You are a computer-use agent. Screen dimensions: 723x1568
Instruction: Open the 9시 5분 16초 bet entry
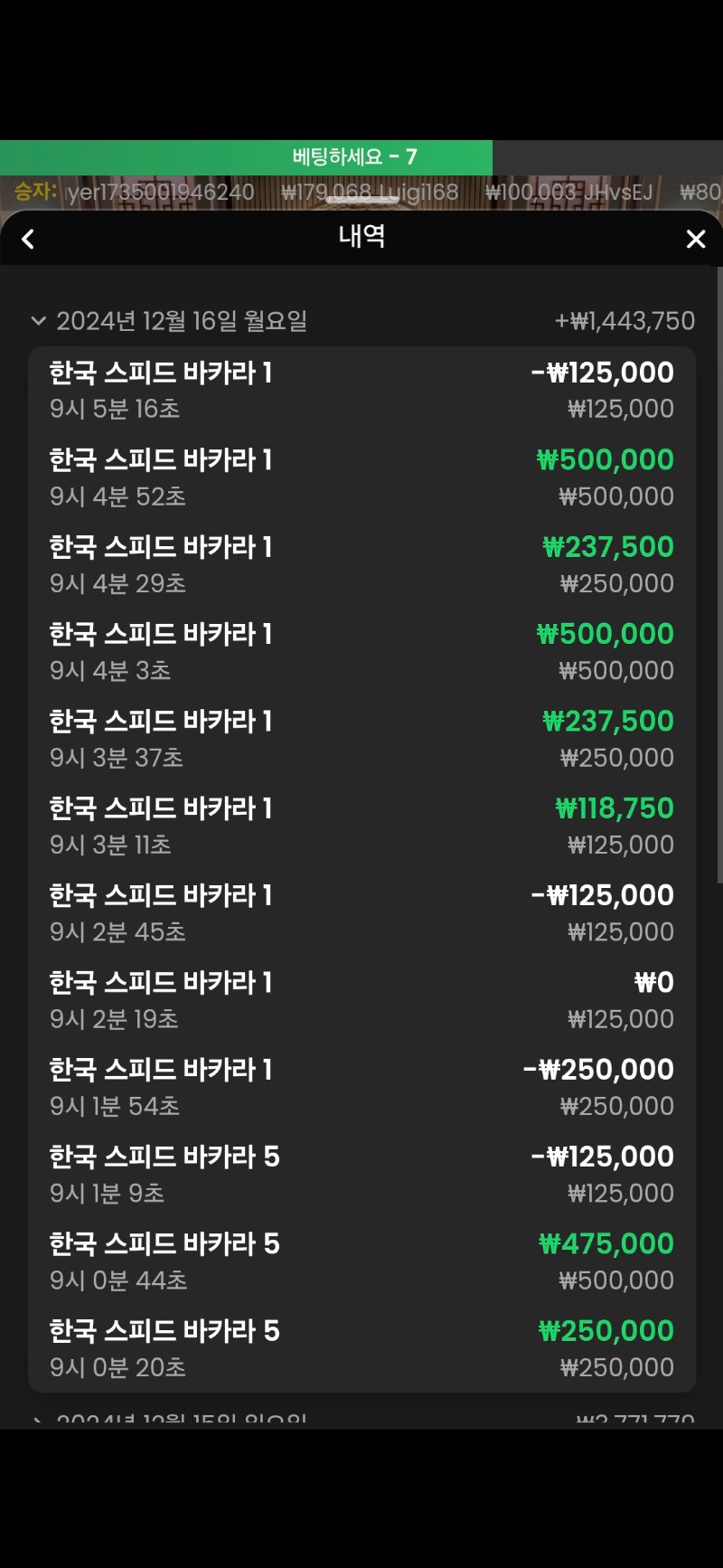[x=361, y=390]
